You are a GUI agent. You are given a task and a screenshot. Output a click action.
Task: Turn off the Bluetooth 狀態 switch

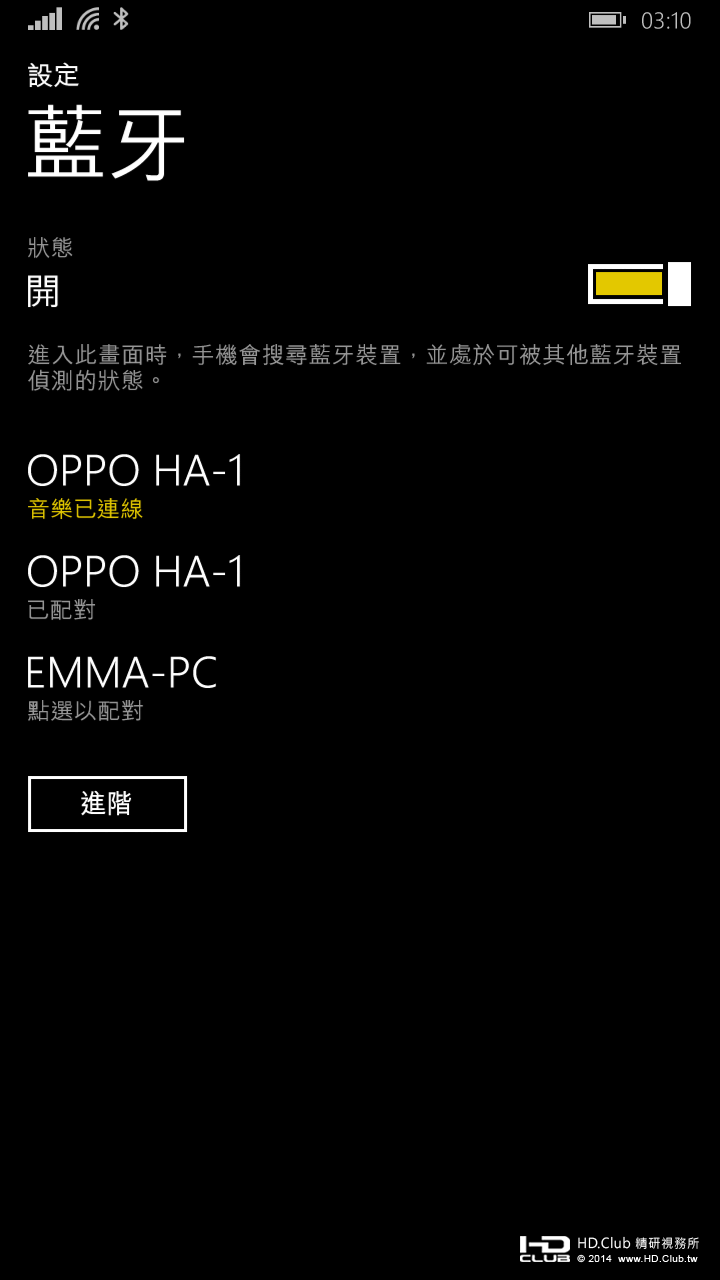coord(639,284)
